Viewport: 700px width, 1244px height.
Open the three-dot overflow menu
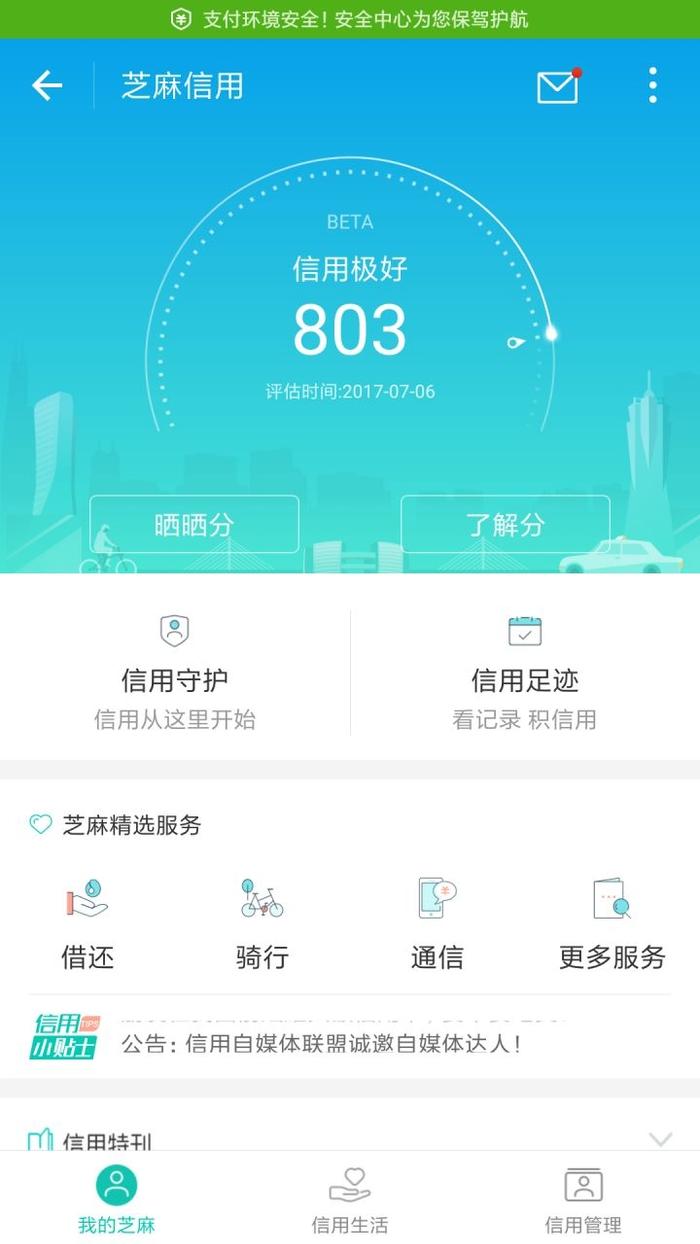click(x=652, y=86)
